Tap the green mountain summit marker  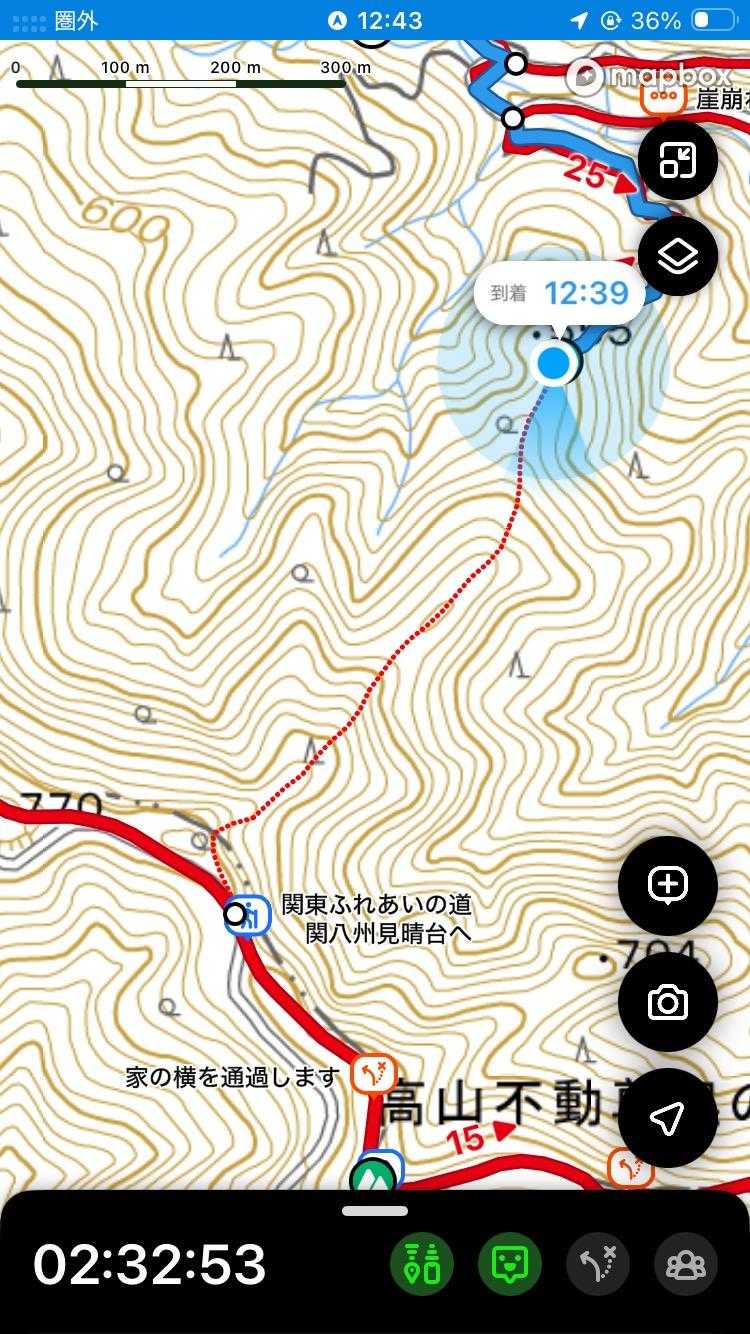(374, 1175)
